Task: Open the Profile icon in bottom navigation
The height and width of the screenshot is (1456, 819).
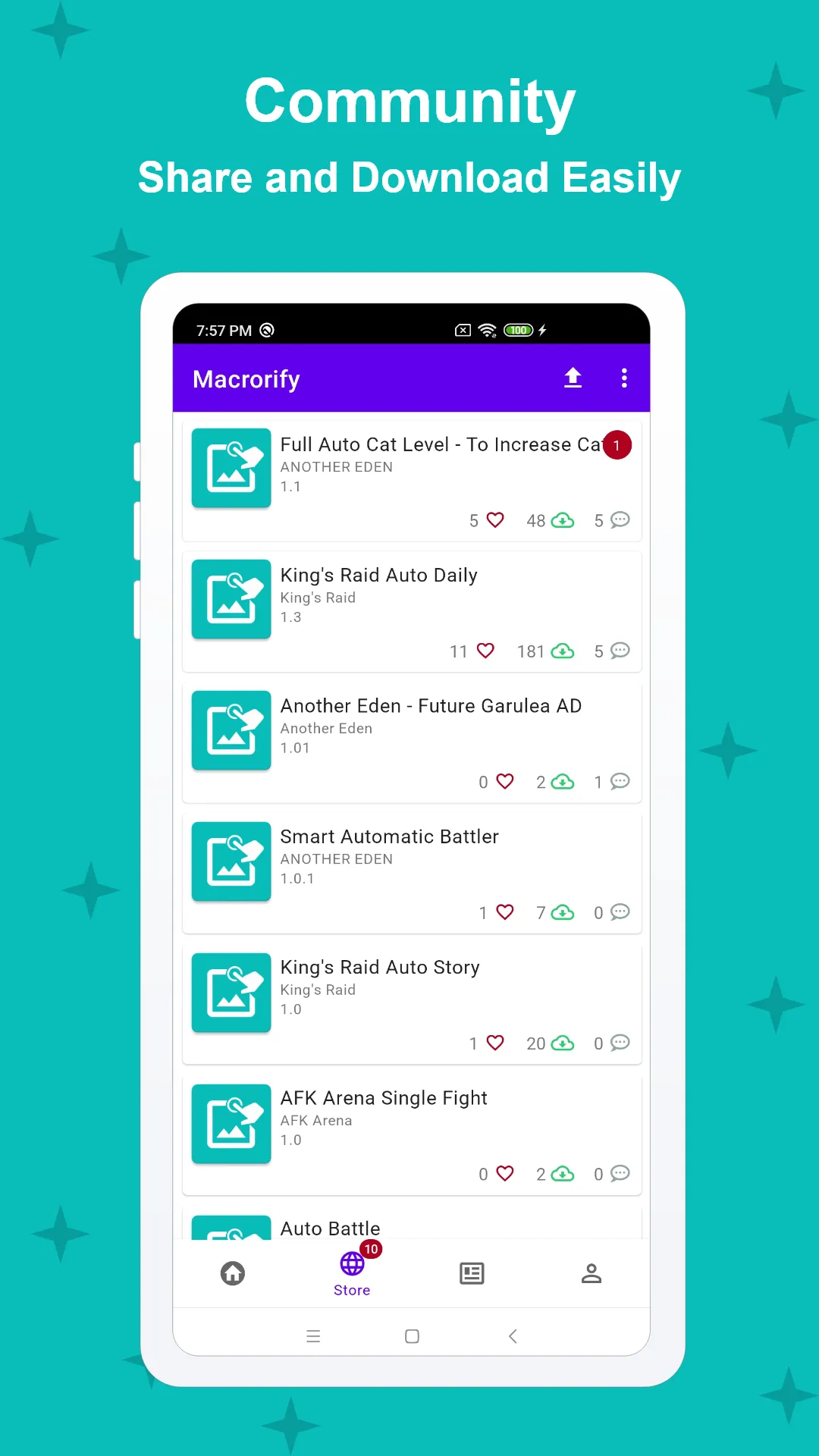Action: point(591,1273)
